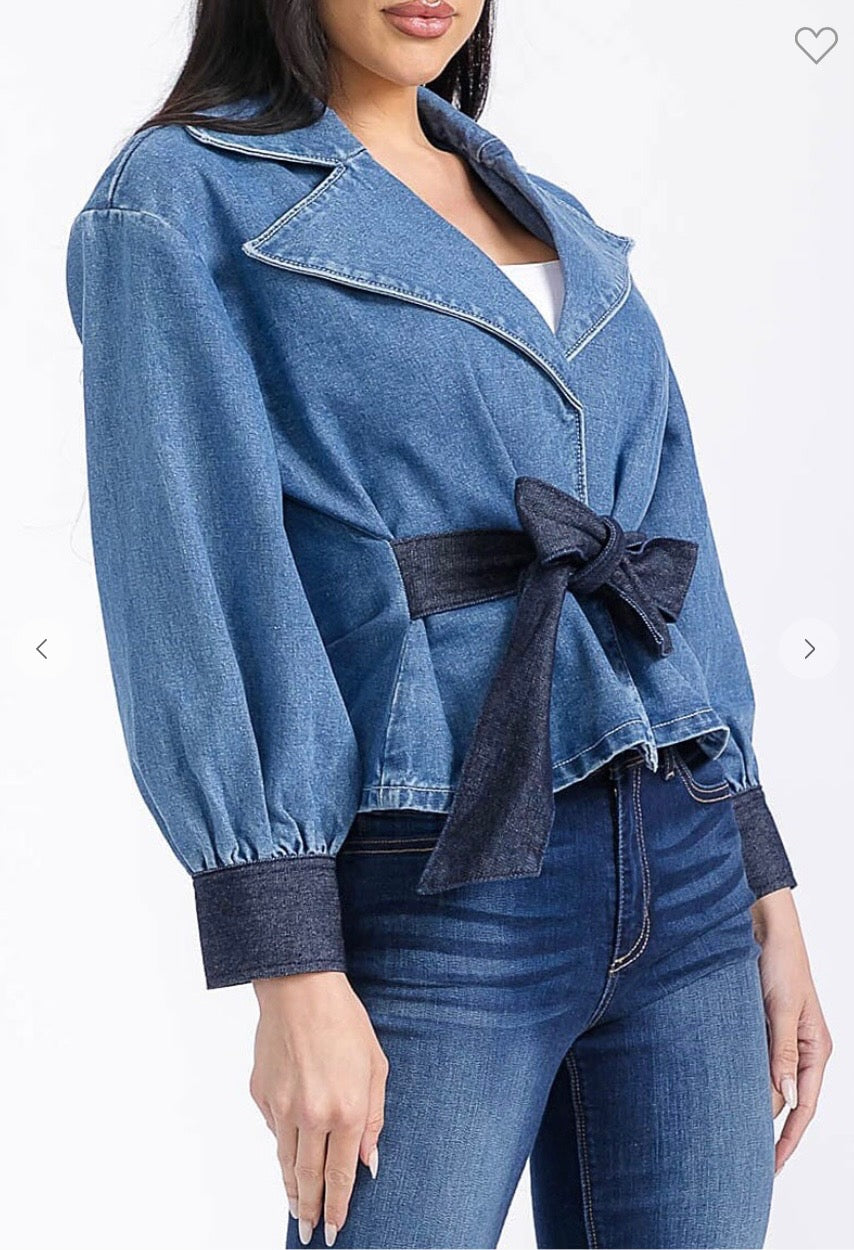854x1250 pixels.
Task: Go back to the previous product photo
Action: (x=42, y=649)
